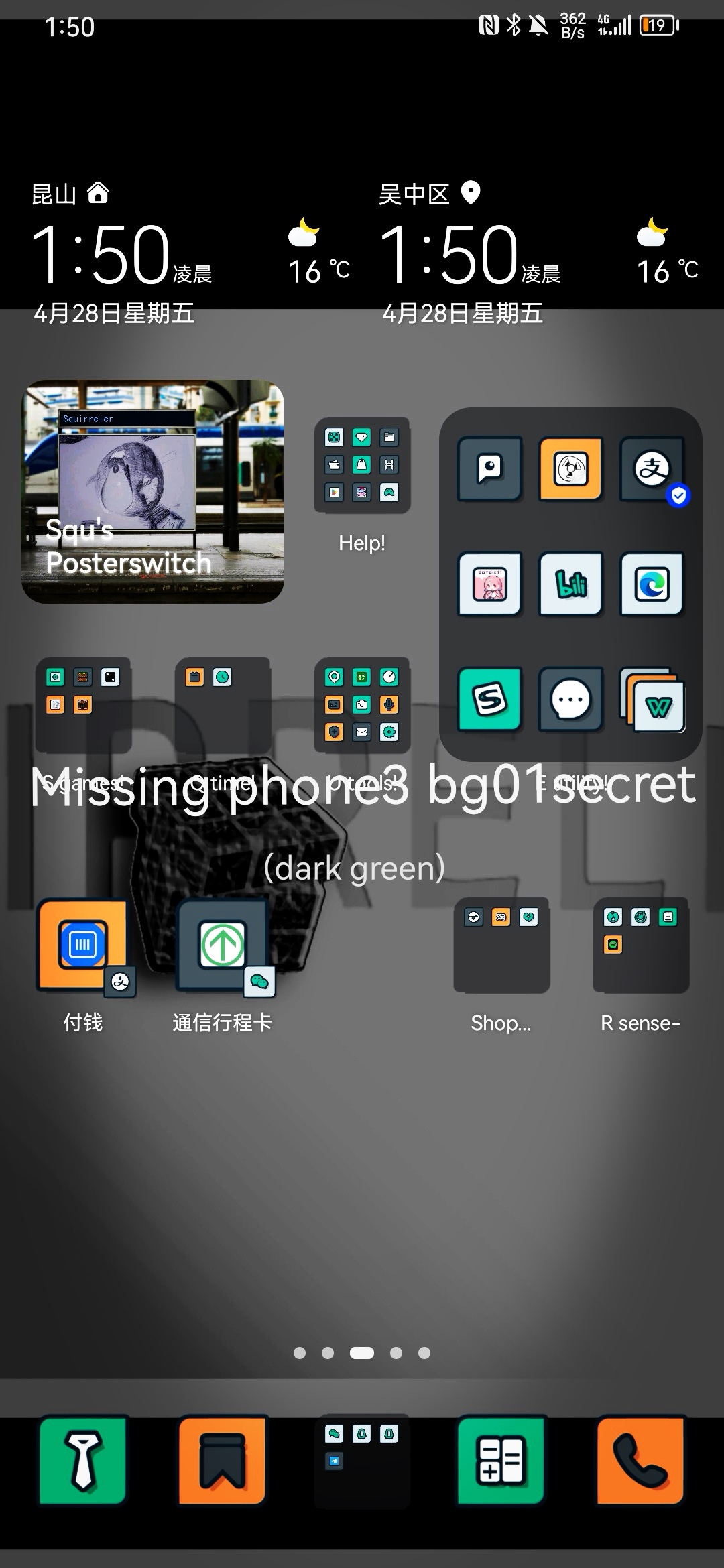Open the R sense- folder
724x1568 pixels.
641,945
